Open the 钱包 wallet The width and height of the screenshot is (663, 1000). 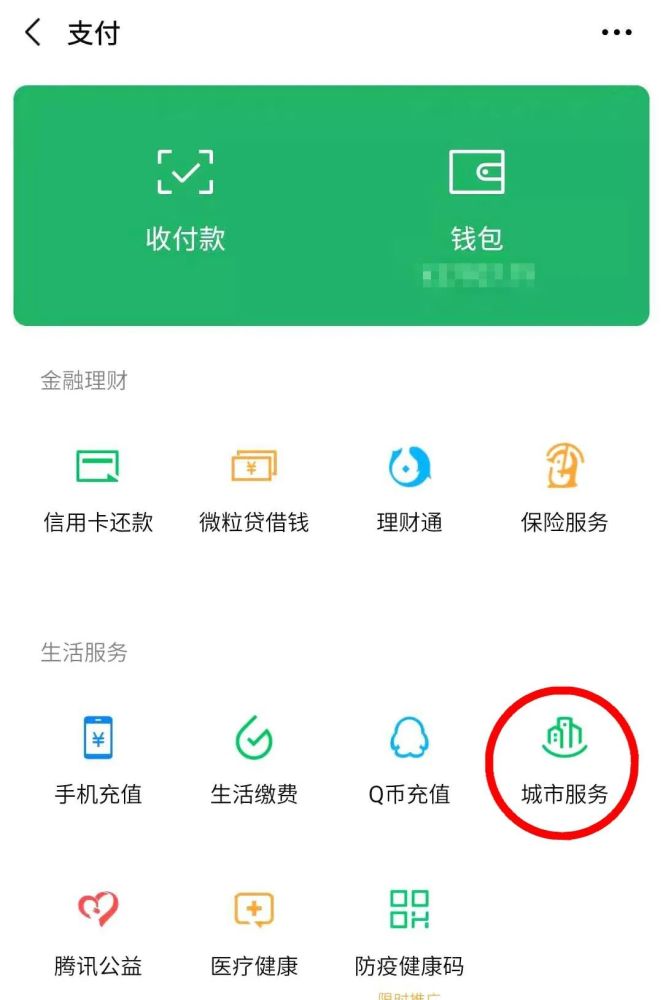point(476,201)
